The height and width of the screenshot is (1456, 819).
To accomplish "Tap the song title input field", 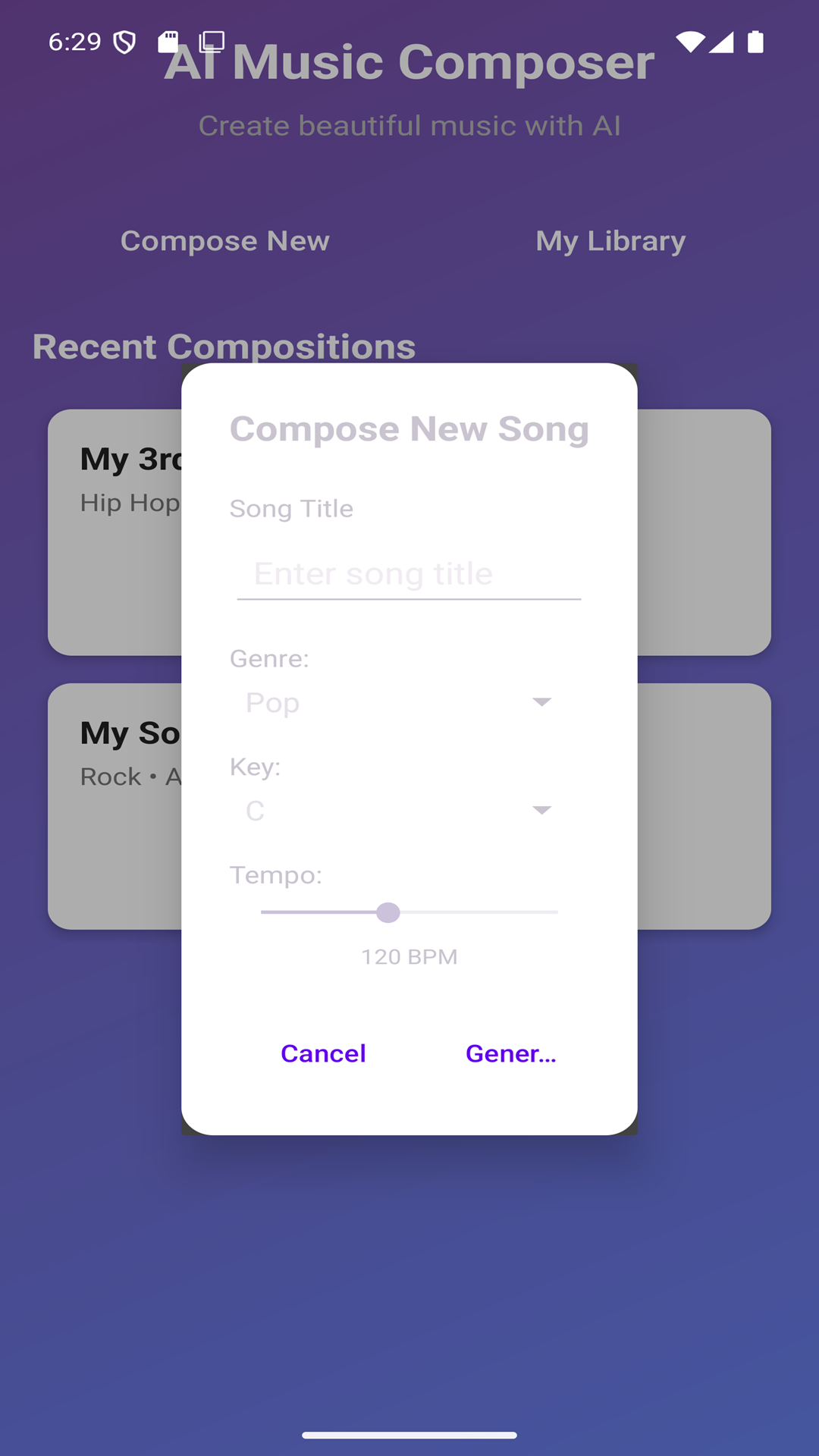I will (x=409, y=574).
